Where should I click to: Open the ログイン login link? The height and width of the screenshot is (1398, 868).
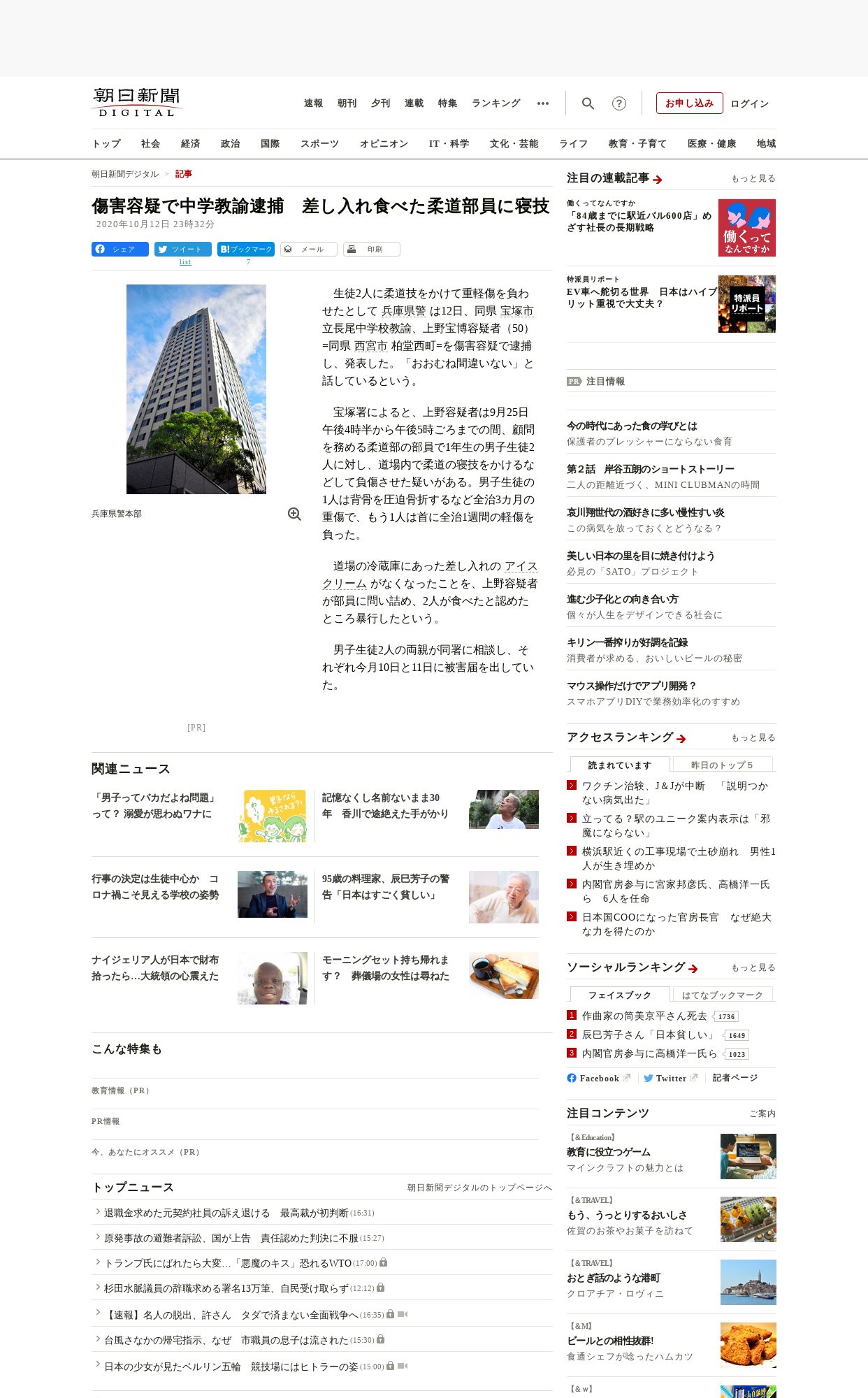point(749,103)
